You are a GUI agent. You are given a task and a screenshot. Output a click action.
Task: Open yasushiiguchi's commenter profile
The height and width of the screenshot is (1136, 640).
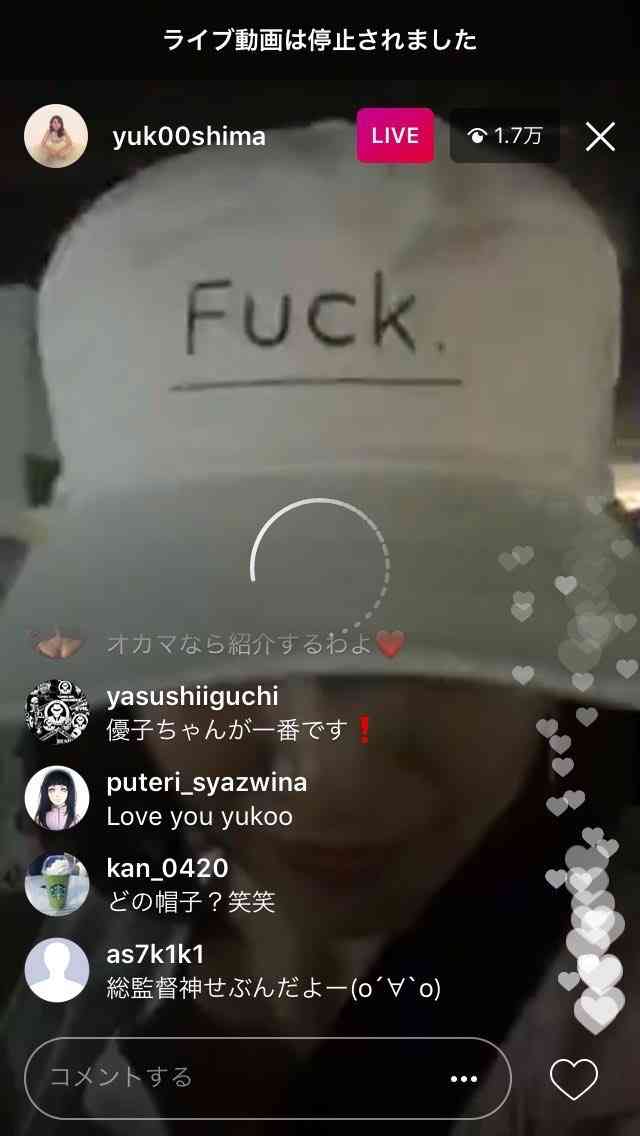57,712
